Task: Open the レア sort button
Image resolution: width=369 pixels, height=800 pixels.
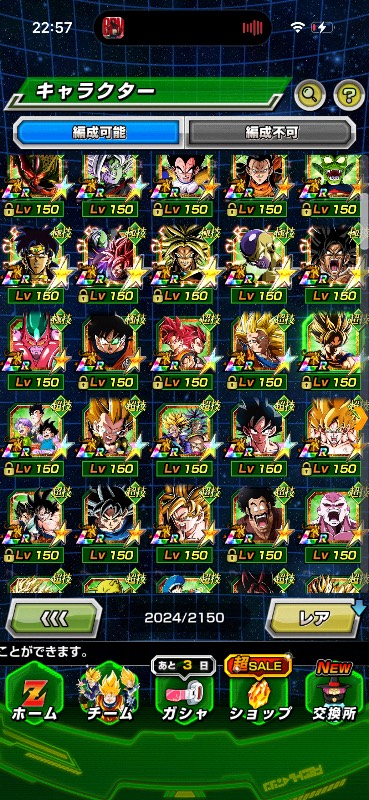Action: pyautogui.click(x=315, y=618)
